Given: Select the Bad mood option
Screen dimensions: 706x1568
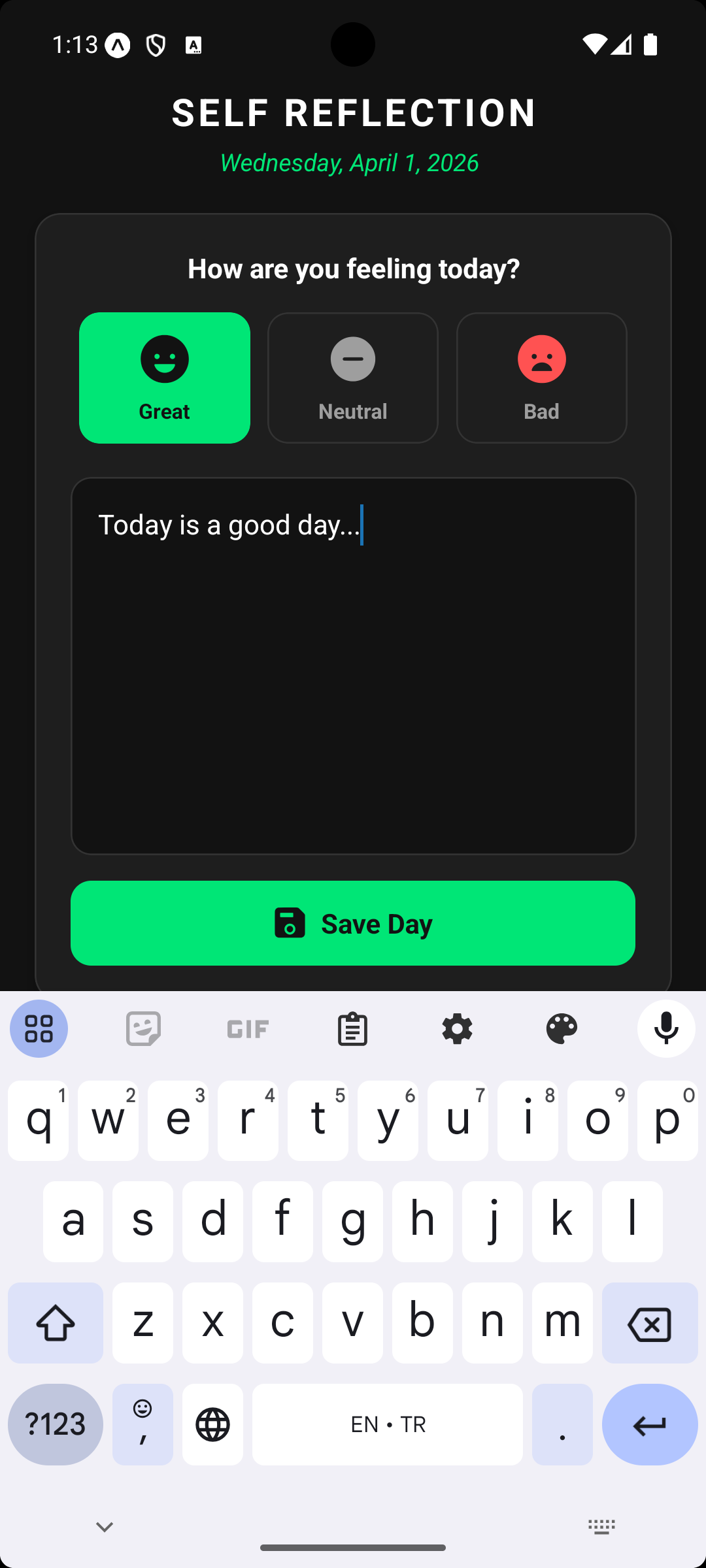Looking at the screenshot, I should point(541,377).
